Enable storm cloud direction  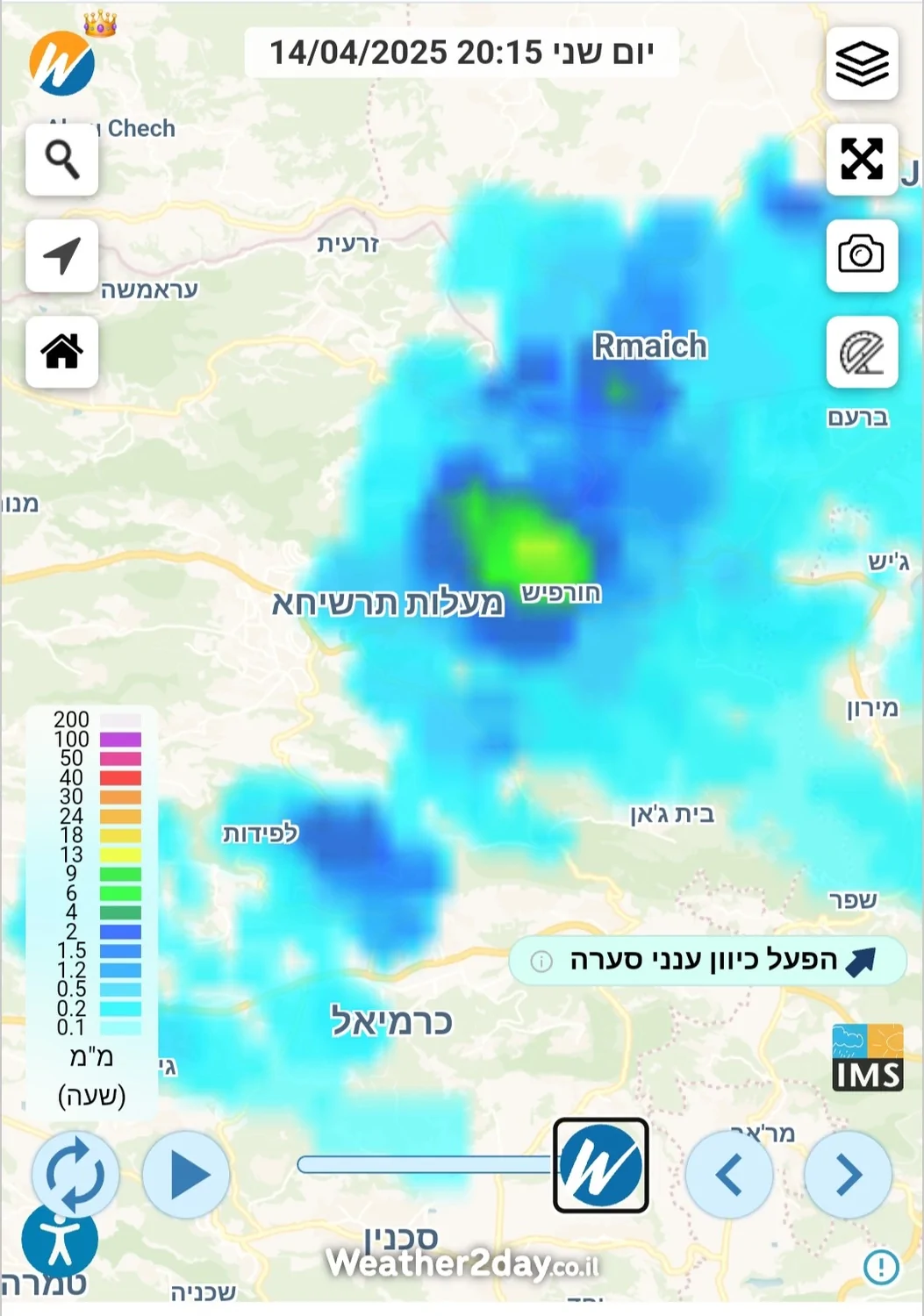click(706, 961)
